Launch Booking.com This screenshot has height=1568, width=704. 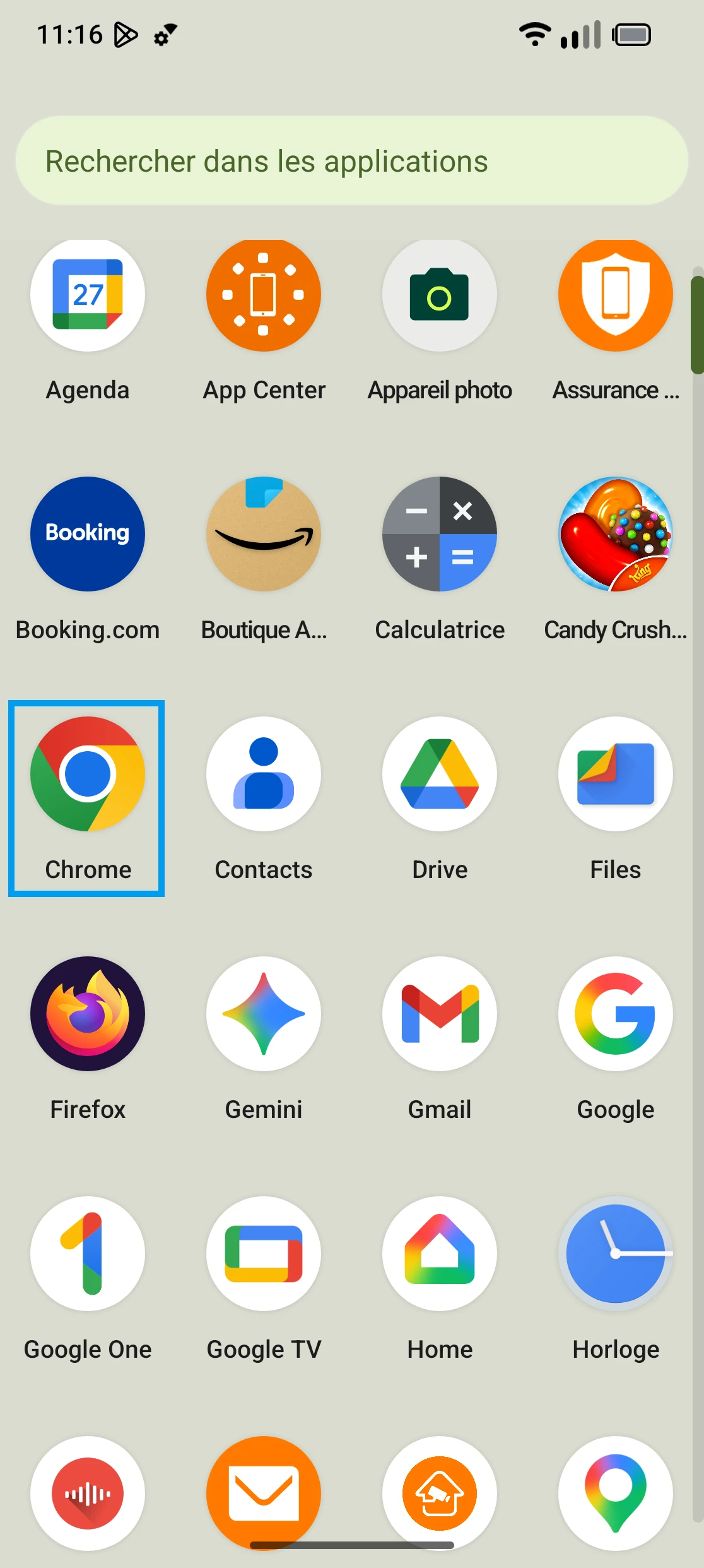coord(88,535)
